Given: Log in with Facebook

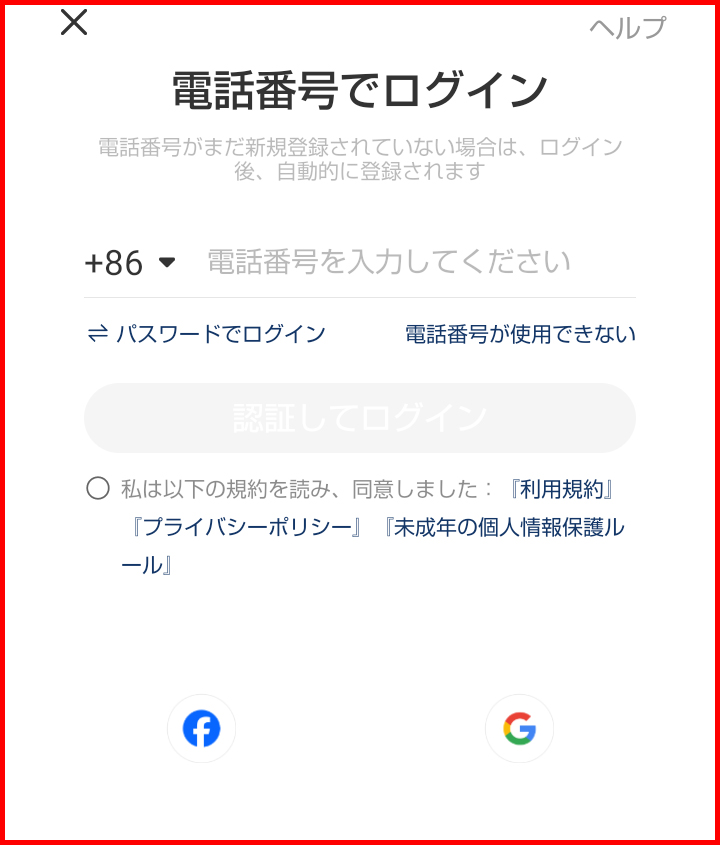Looking at the screenshot, I should (201, 729).
